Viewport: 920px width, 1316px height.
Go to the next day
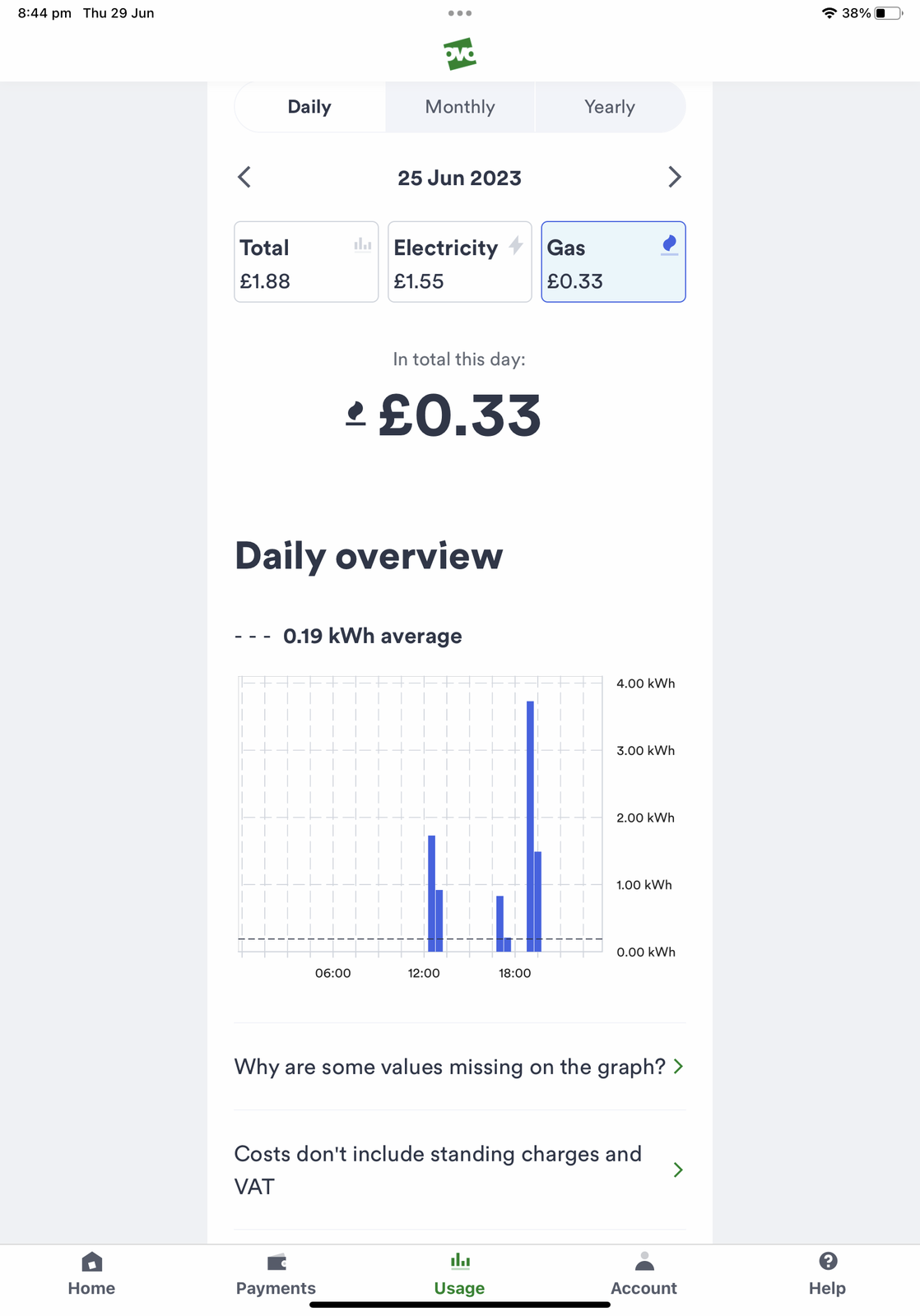tap(674, 177)
